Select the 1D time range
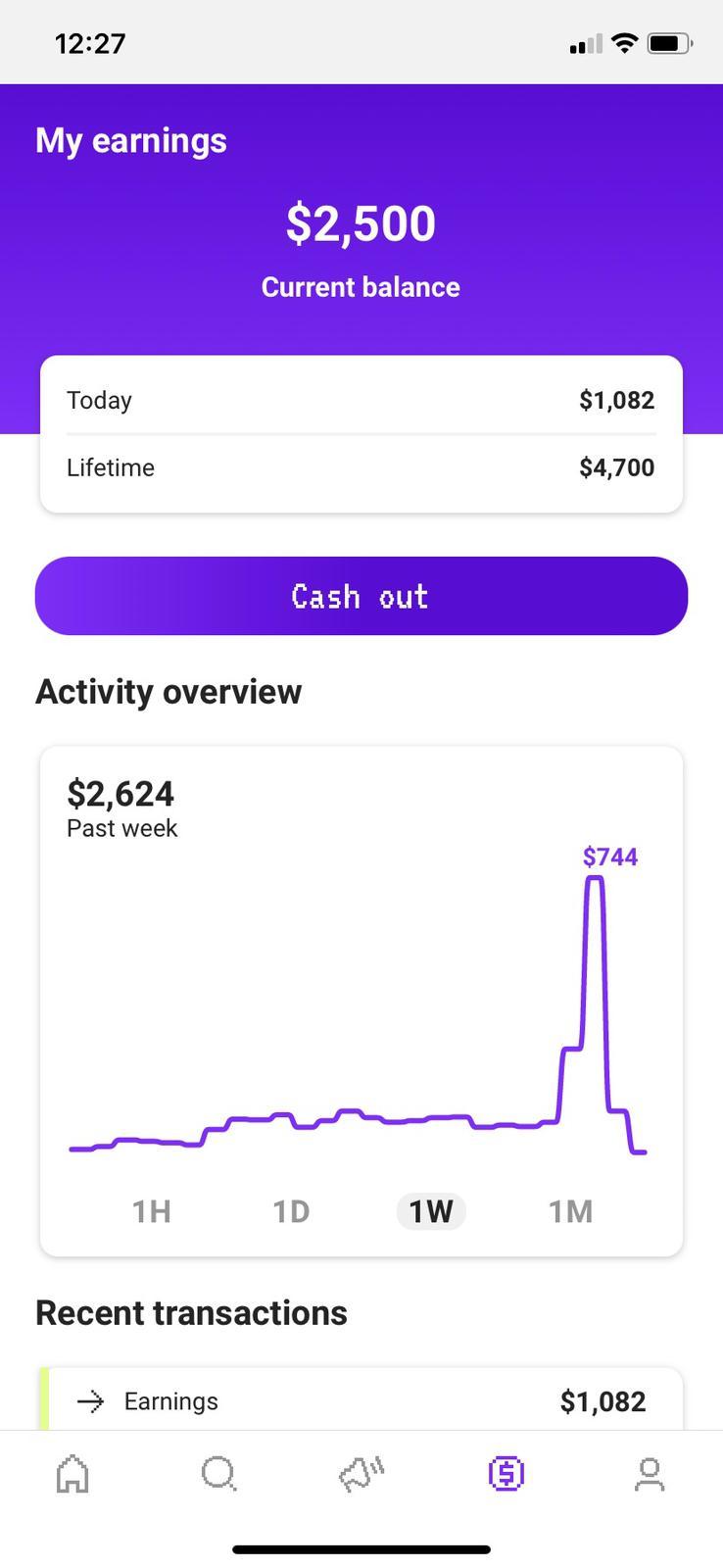This screenshot has width=723, height=1568. point(291,1211)
